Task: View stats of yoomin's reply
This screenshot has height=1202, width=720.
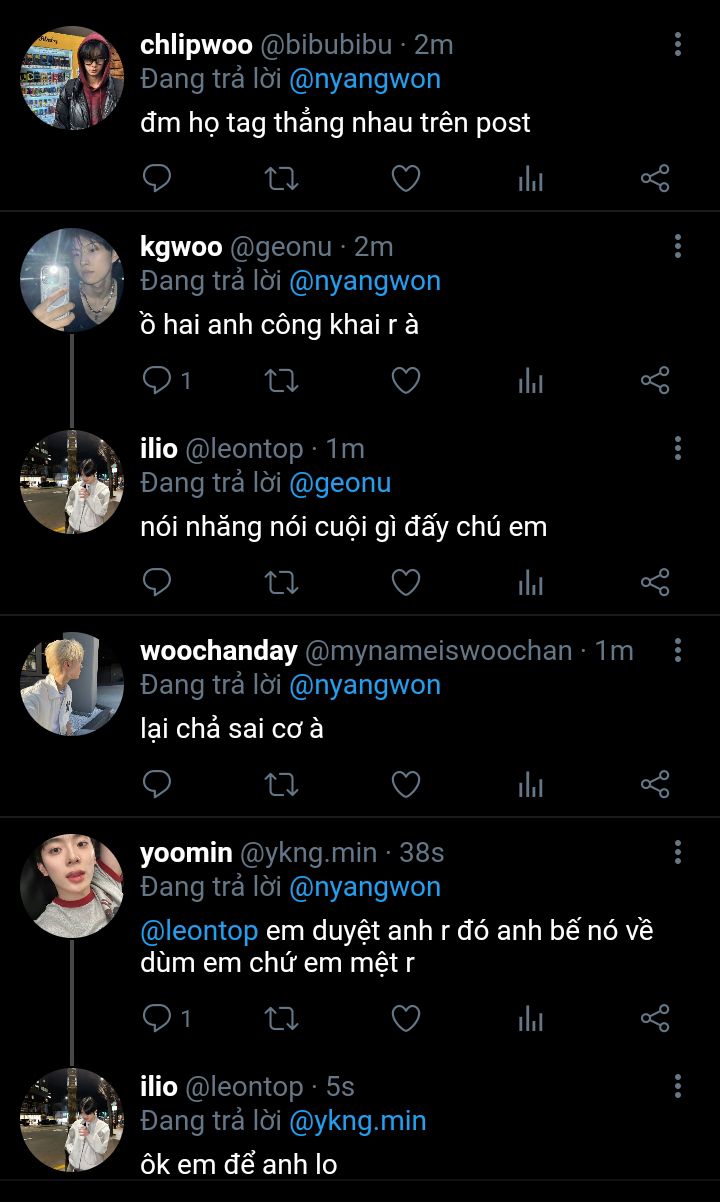Action: 530,1018
